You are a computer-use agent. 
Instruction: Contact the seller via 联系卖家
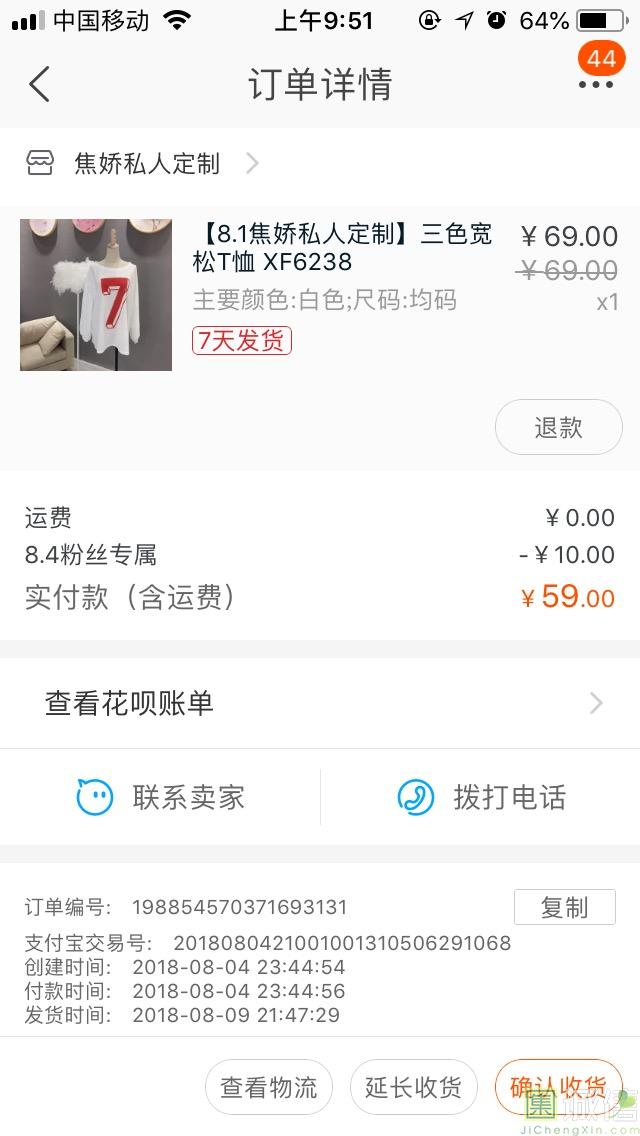pos(160,797)
